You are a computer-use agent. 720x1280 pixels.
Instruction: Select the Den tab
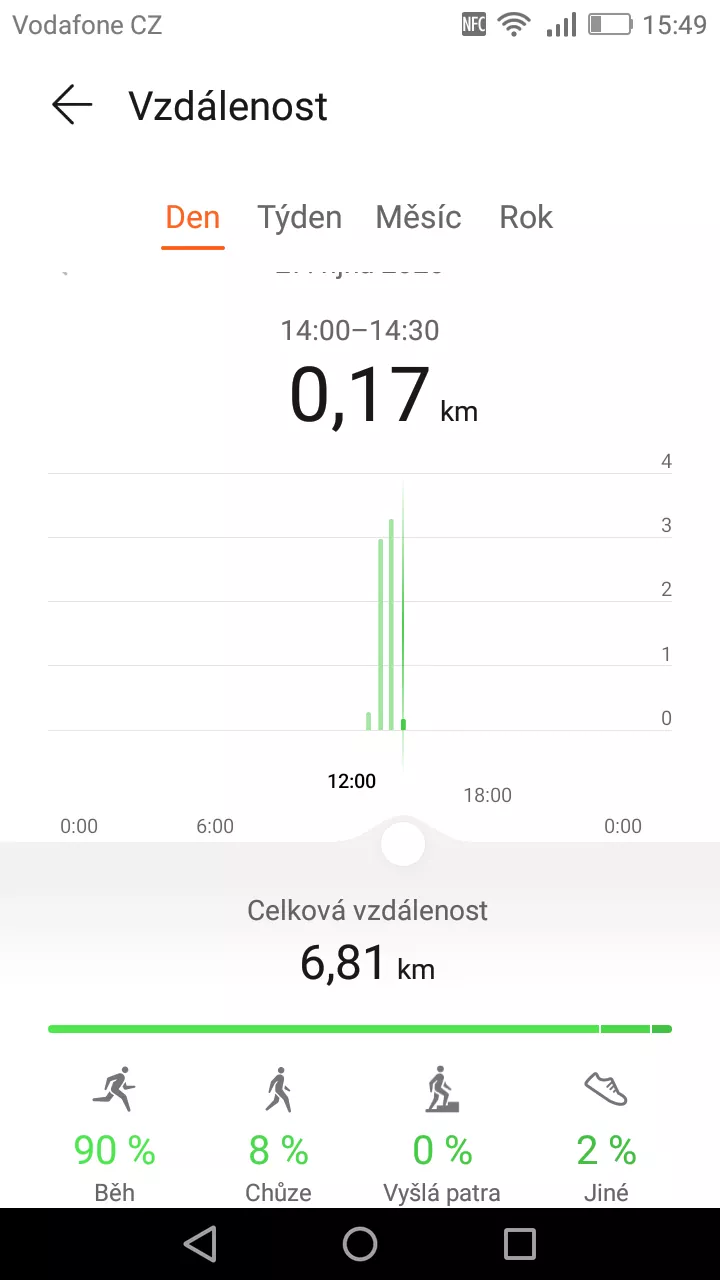[x=193, y=217]
